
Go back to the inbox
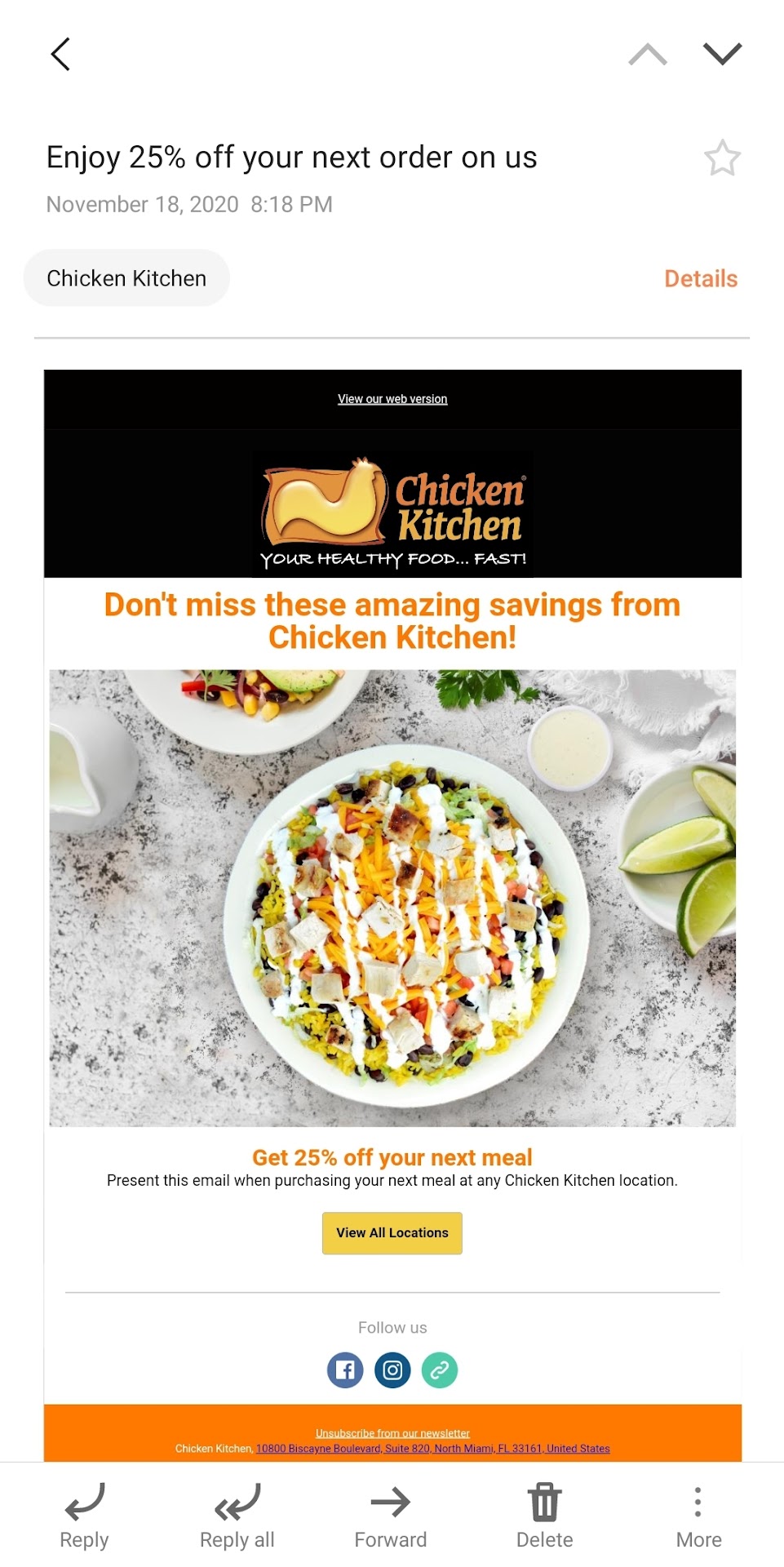pos(60,55)
